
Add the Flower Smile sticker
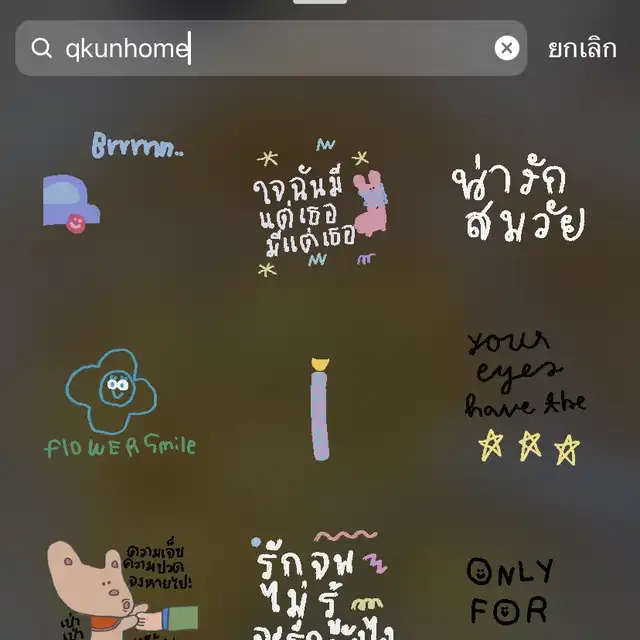click(120, 403)
